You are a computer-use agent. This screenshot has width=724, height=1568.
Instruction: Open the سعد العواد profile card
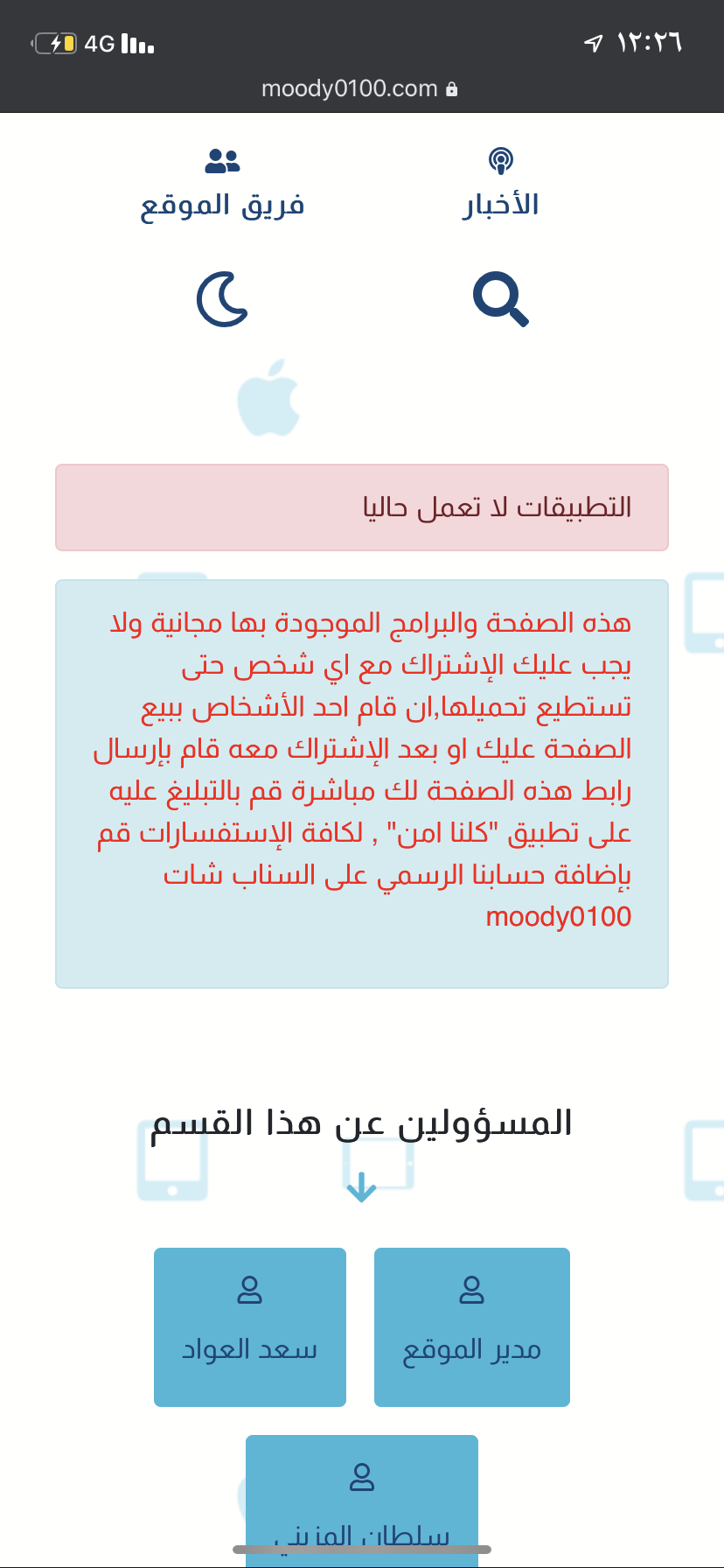pos(250,1327)
